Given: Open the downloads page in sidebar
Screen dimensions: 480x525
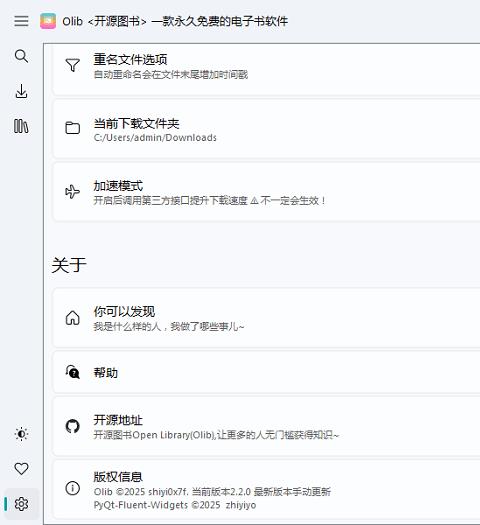Looking at the screenshot, I should coord(21,91).
